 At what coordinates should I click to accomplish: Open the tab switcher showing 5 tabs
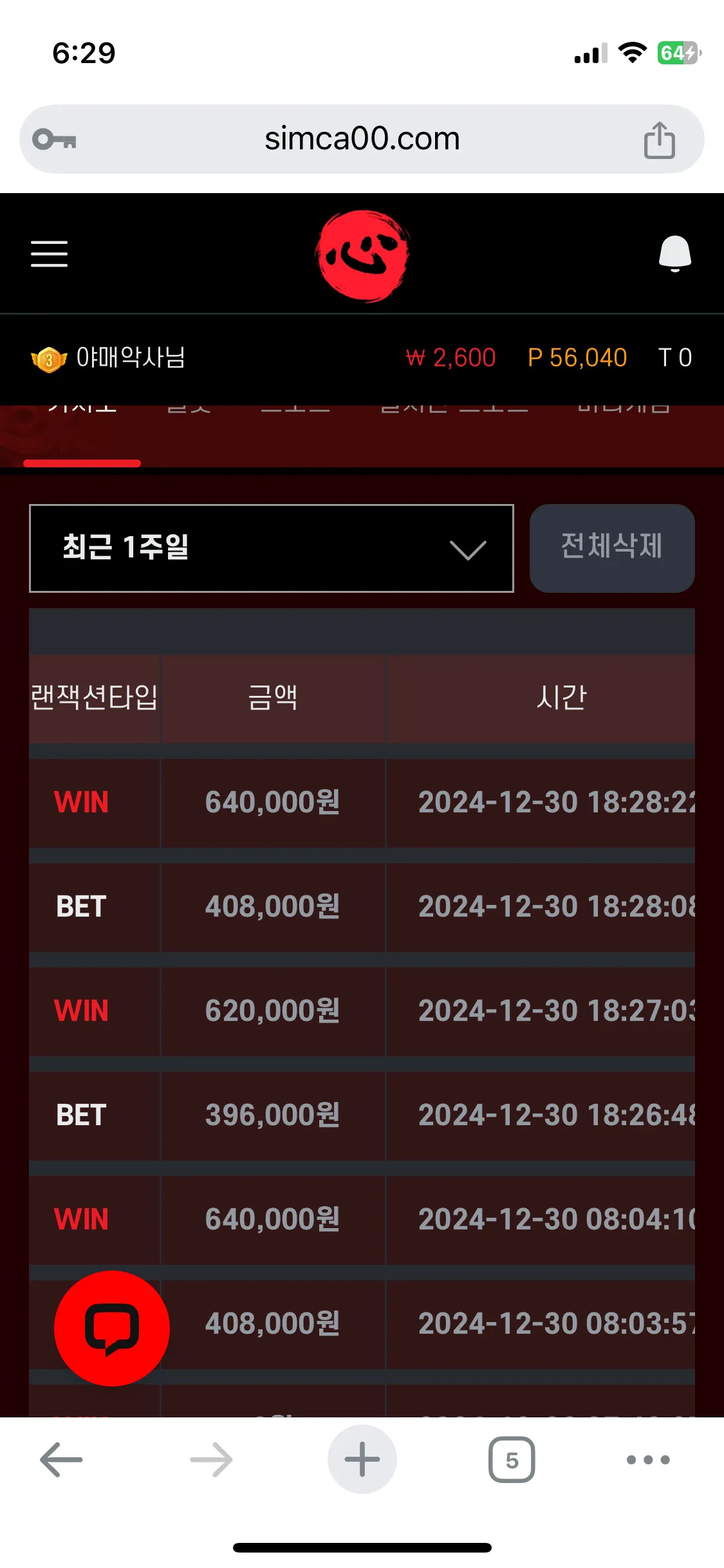pos(512,1459)
